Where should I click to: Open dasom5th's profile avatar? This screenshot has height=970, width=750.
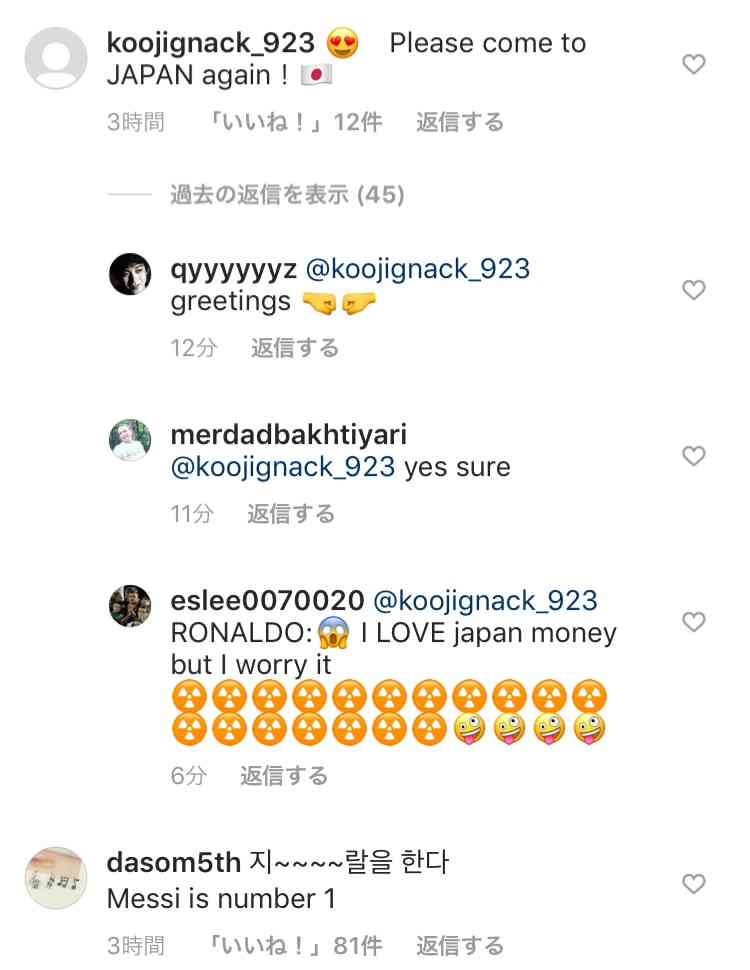[55, 877]
